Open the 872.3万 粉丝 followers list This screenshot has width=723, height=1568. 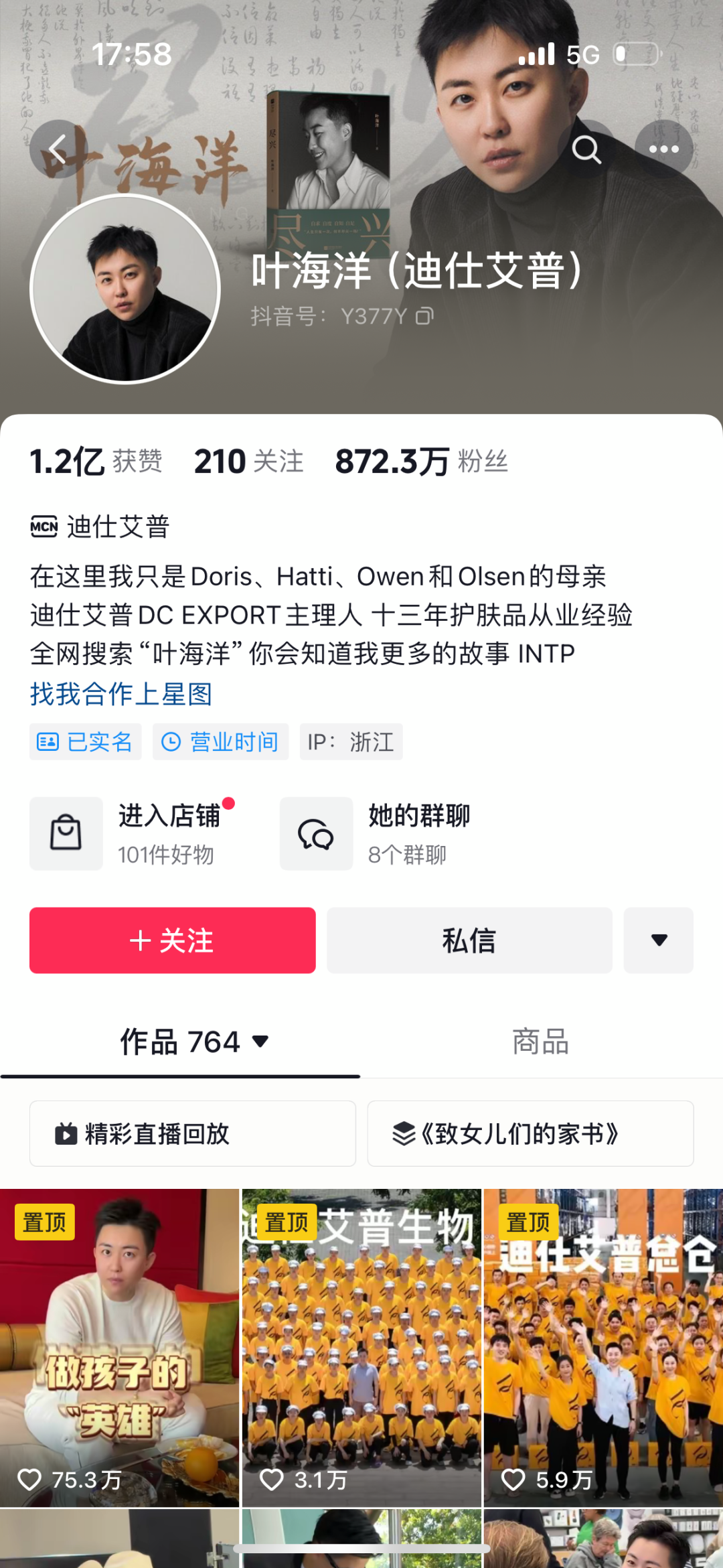click(421, 461)
